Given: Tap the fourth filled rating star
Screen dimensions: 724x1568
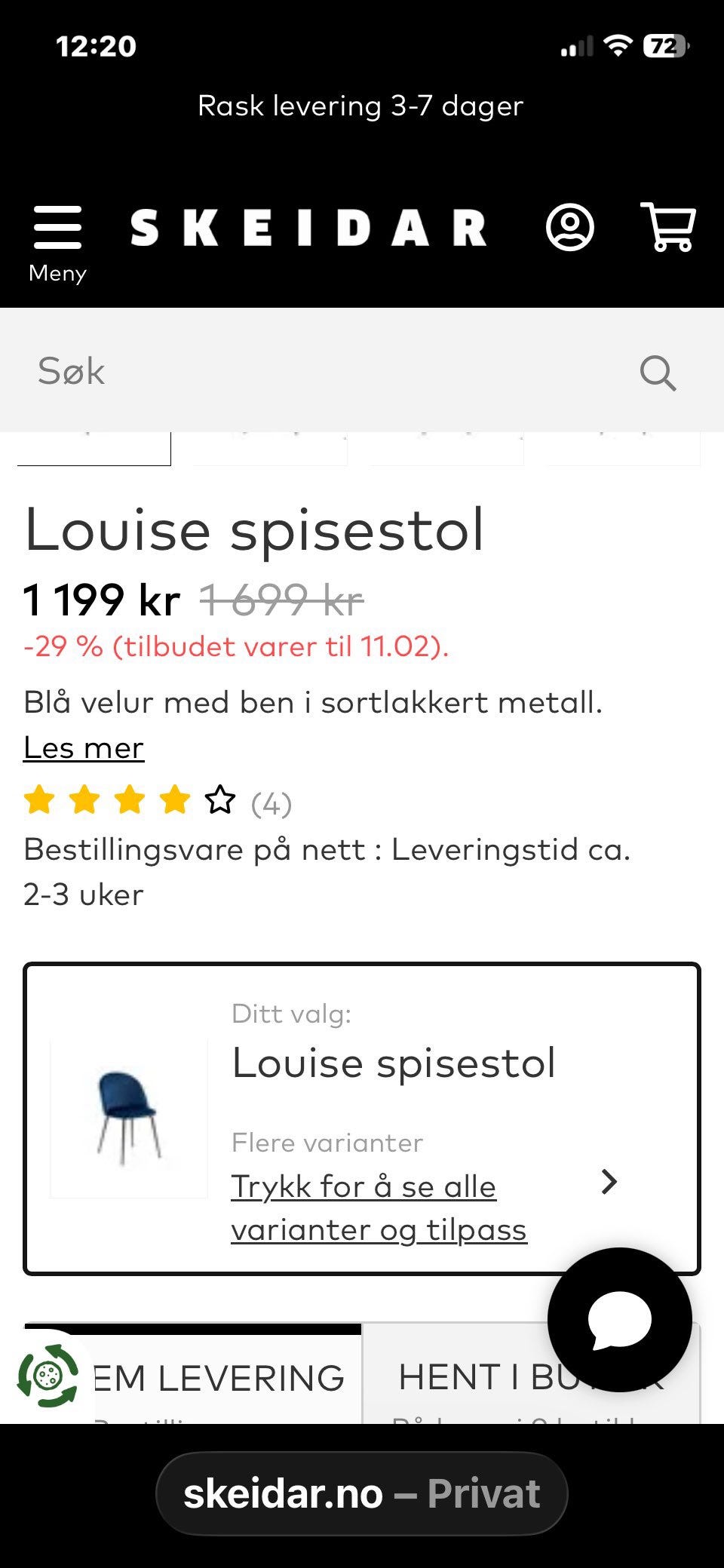Looking at the screenshot, I should [x=175, y=802].
